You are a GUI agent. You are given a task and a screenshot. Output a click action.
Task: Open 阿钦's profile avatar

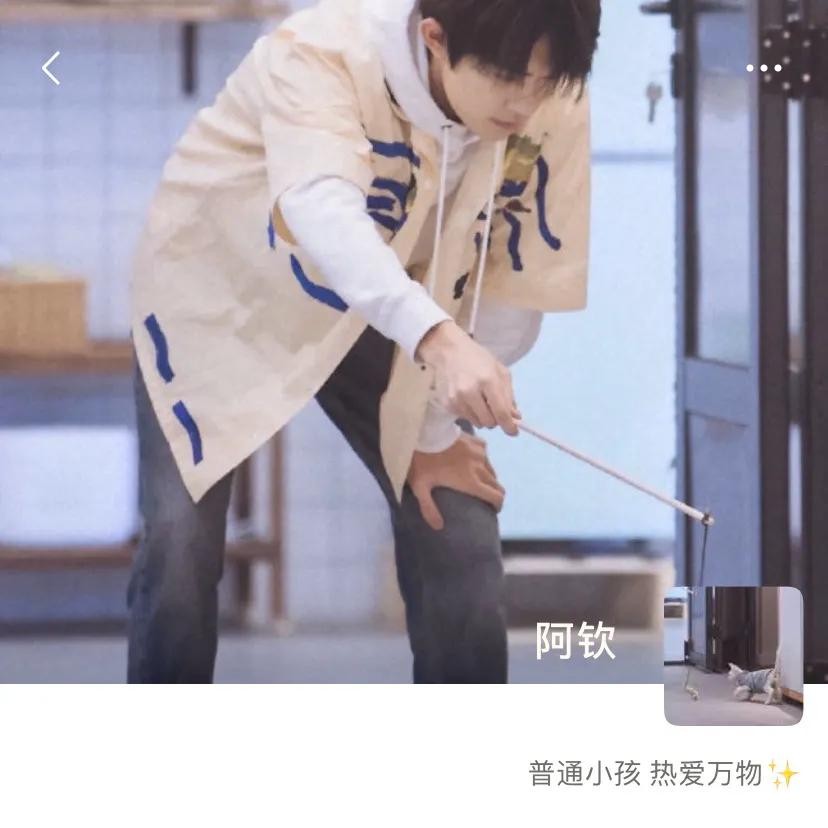pyautogui.click(x=733, y=655)
